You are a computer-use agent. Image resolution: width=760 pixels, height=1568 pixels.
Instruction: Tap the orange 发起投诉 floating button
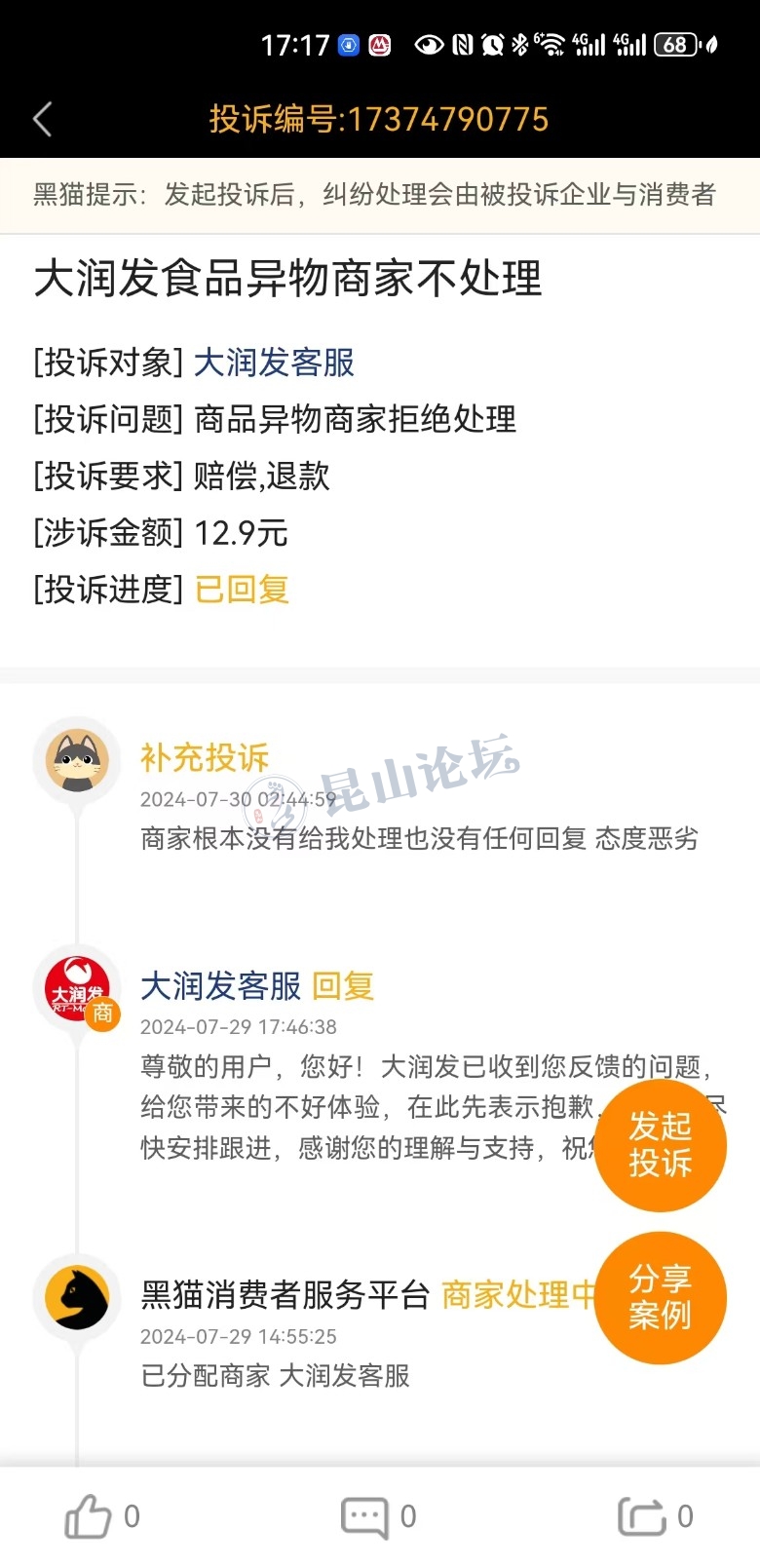pos(660,1144)
